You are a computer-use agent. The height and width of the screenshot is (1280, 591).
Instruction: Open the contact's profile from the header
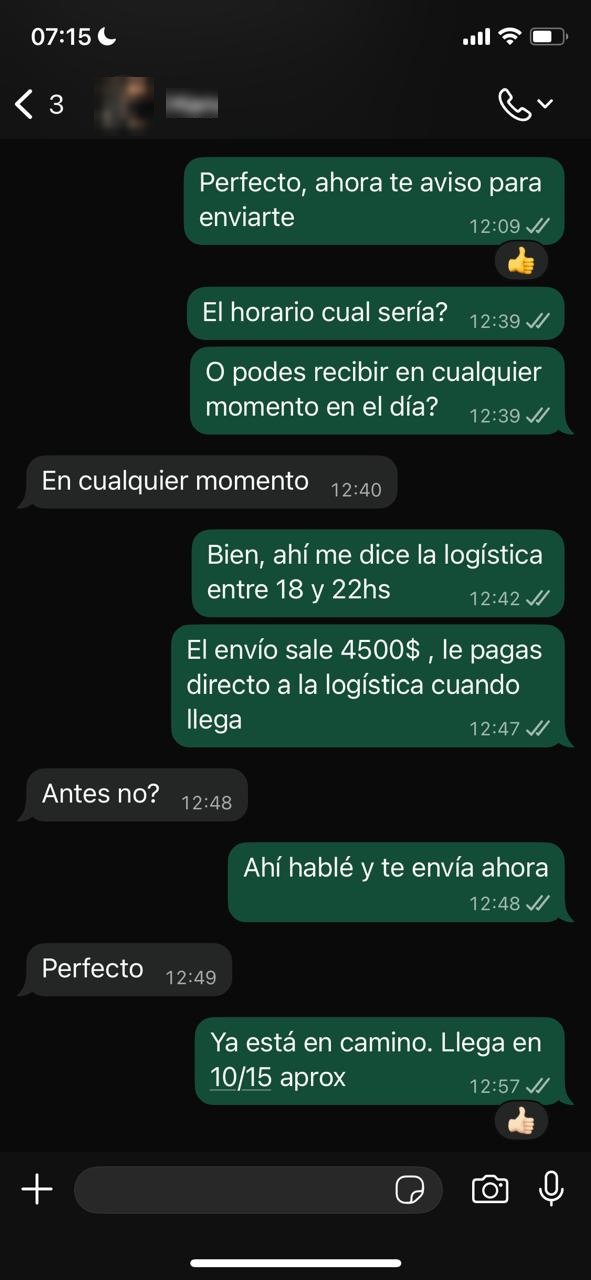pyautogui.click(x=156, y=103)
